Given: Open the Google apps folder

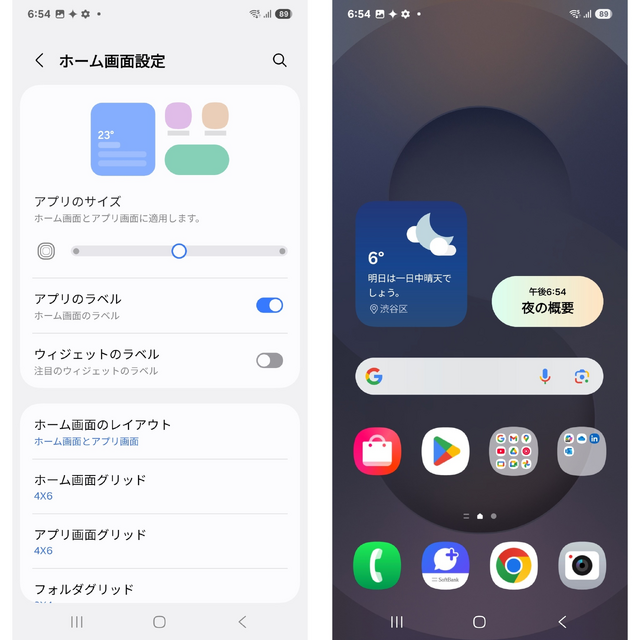Looking at the screenshot, I should (513, 452).
